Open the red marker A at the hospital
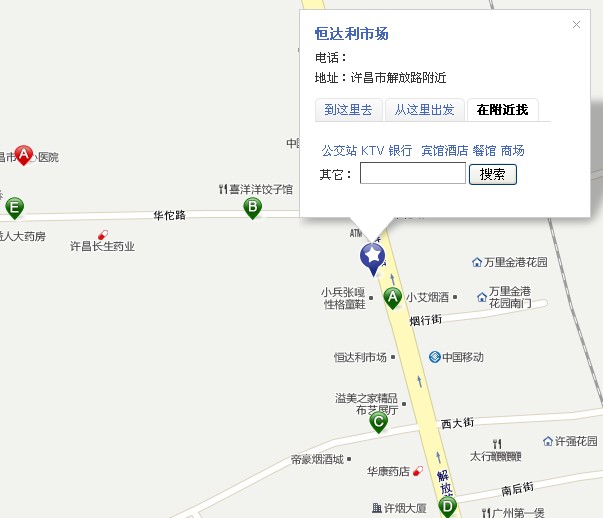Image resolution: width=603 pixels, height=518 pixels. coord(23,155)
